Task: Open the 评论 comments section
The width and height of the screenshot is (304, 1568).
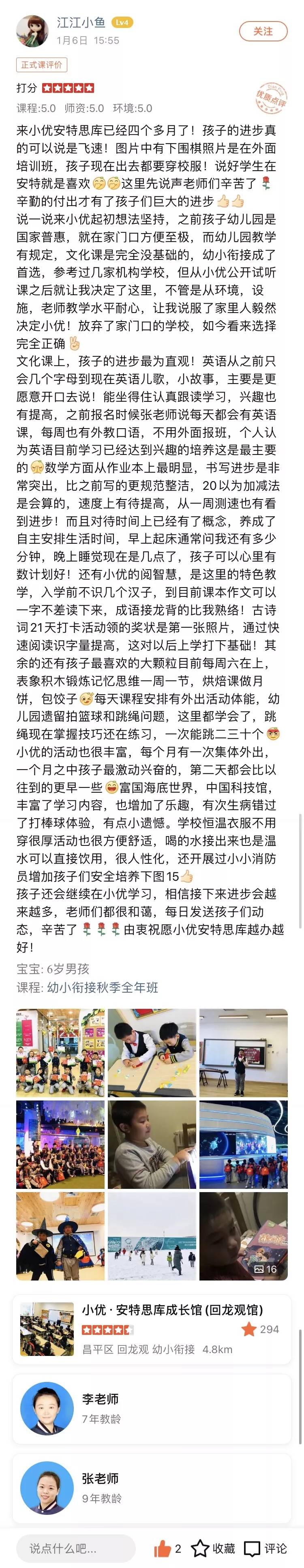Action: [x=266, y=1549]
